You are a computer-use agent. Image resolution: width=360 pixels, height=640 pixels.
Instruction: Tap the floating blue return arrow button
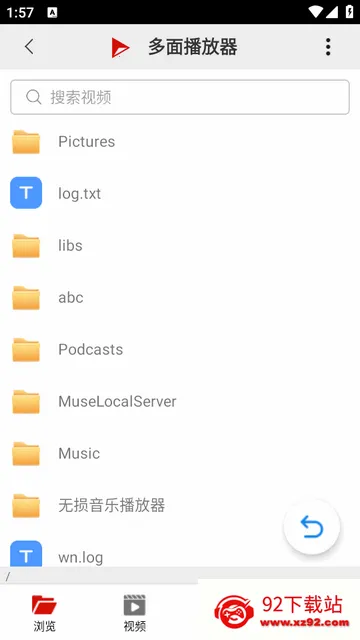(x=312, y=527)
